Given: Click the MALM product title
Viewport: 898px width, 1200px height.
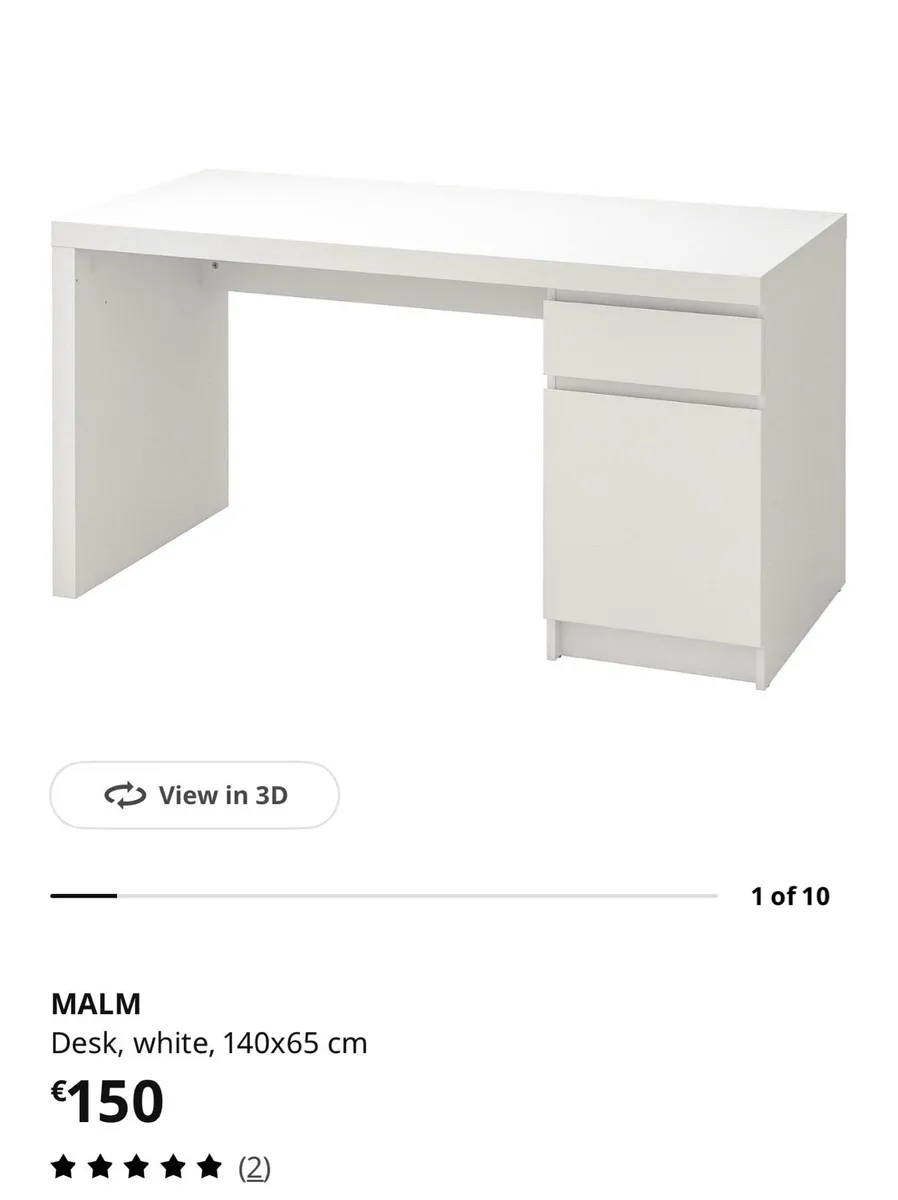Looking at the screenshot, I should tap(97, 1002).
